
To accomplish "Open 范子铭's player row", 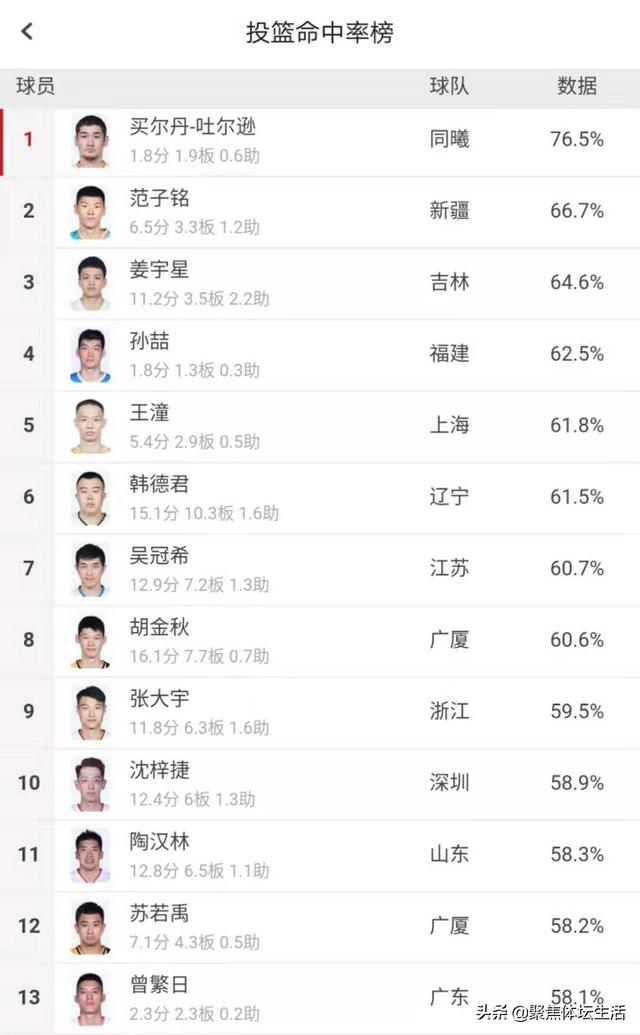I will (320, 211).
